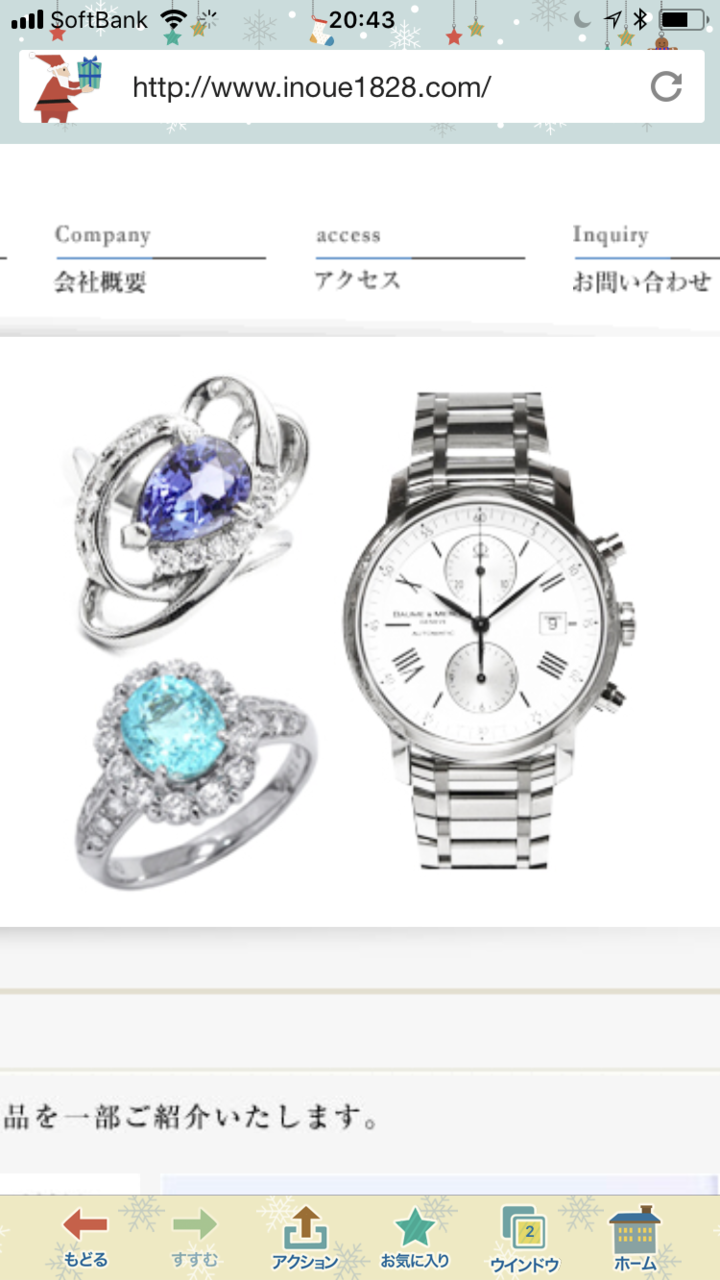Open the アクション share menu
The height and width of the screenshot is (1280, 720).
305,1237
